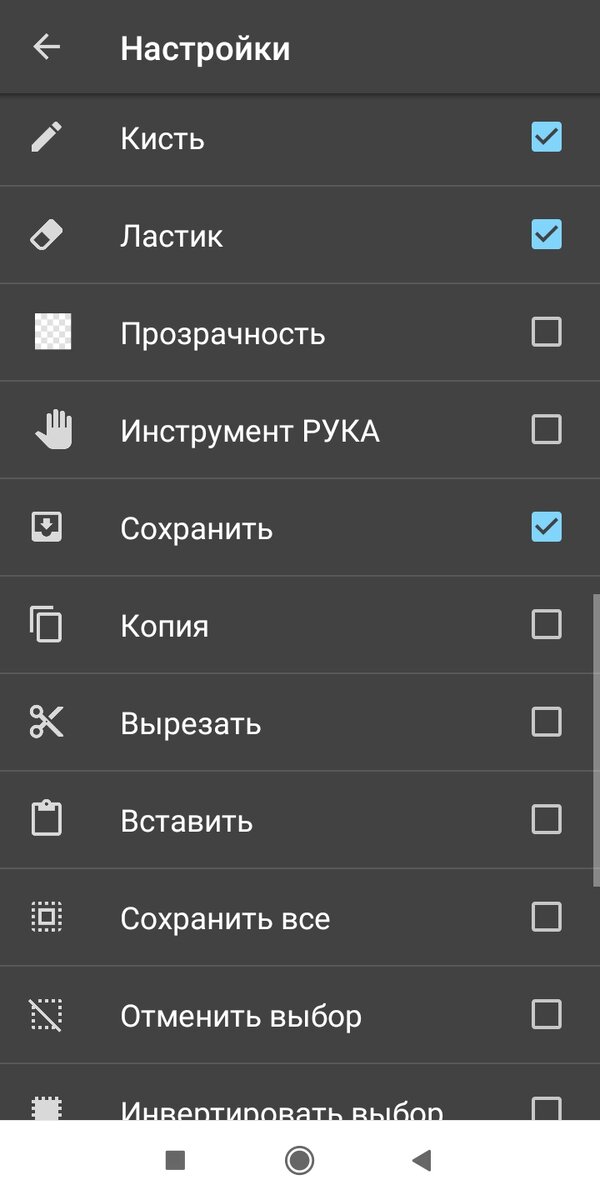The height and width of the screenshot is (1200, 600).
Task: Tick the Инвертировать выбор checkbox
Action: tap(546, 1109)
